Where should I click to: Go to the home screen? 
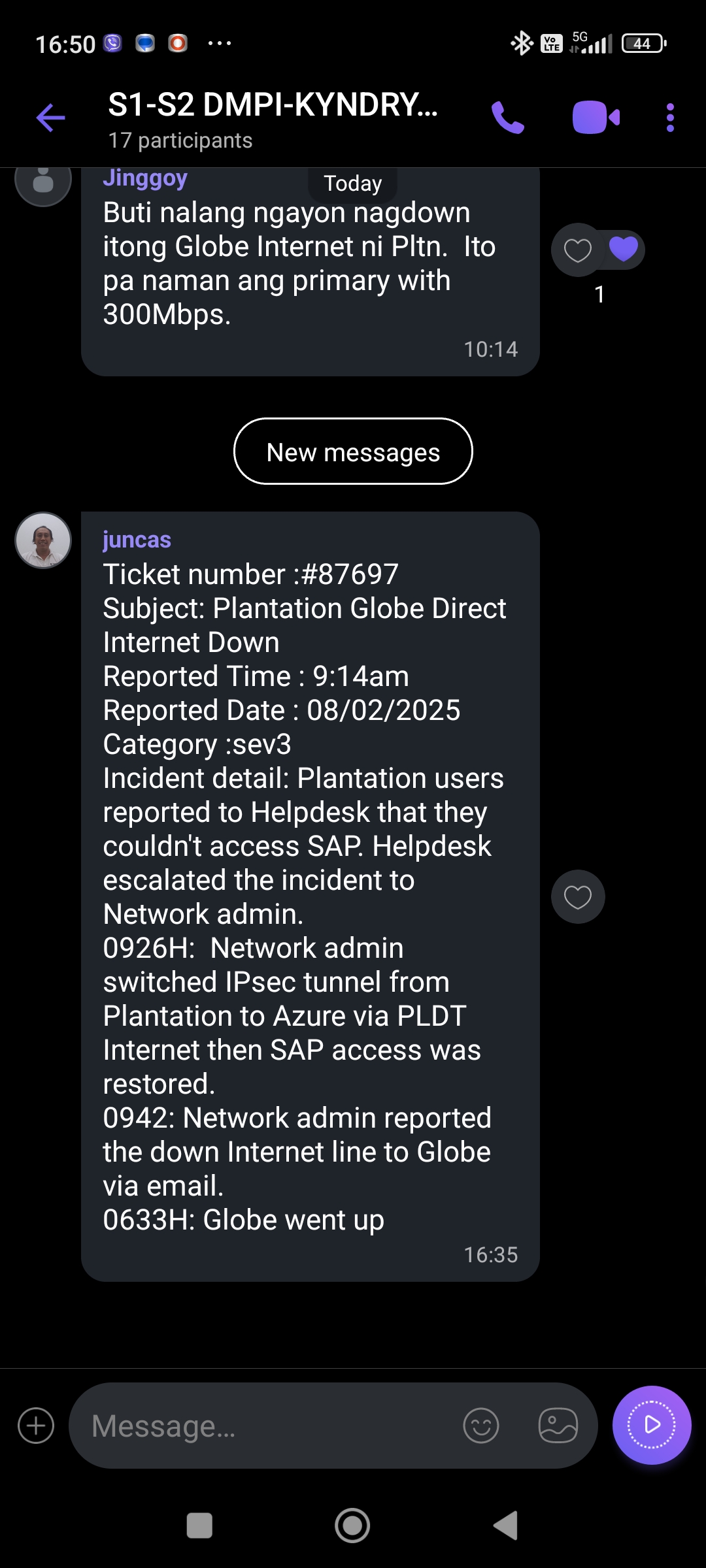pyautogui.click(x=352, y=1526)
